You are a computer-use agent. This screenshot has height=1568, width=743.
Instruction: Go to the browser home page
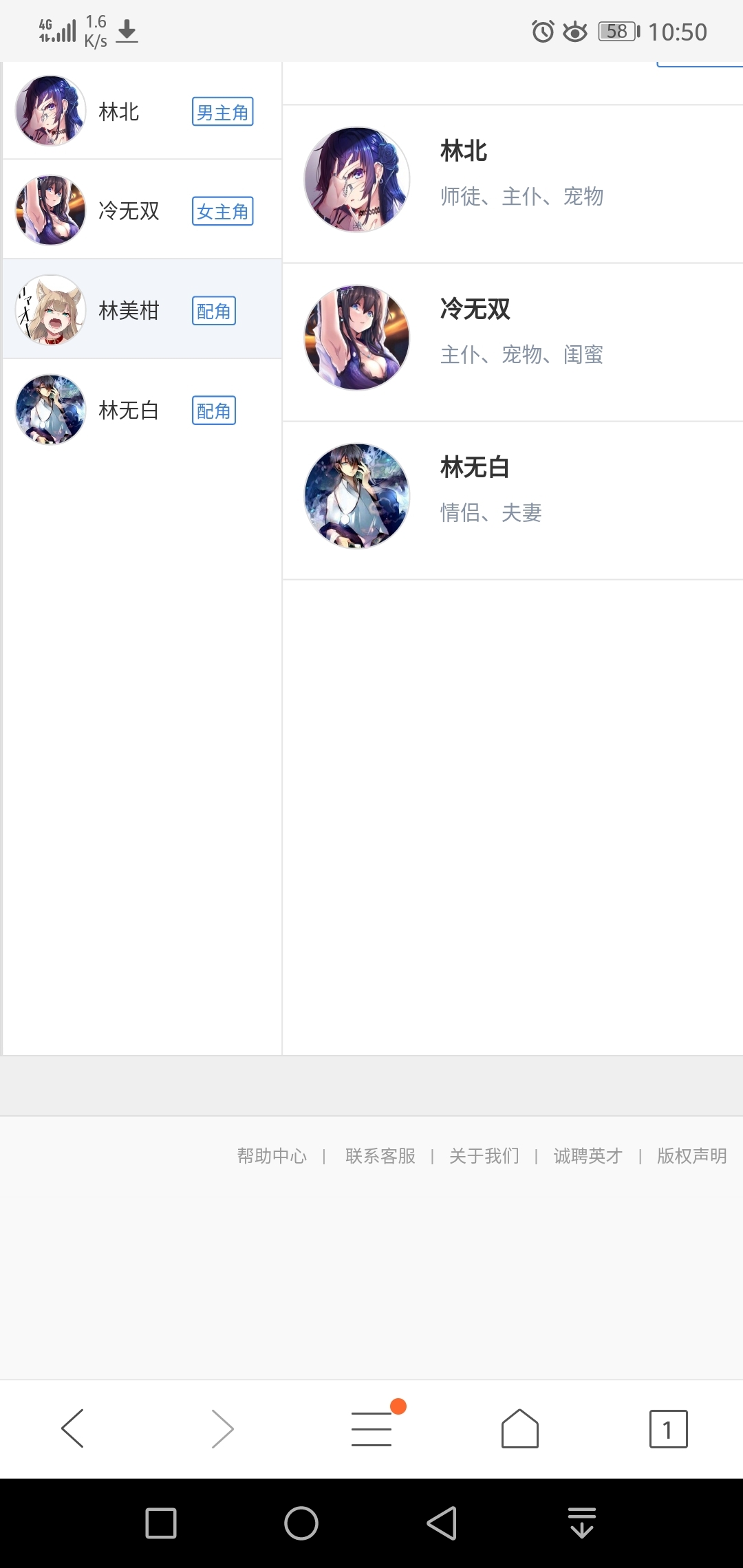point(520,1428)
